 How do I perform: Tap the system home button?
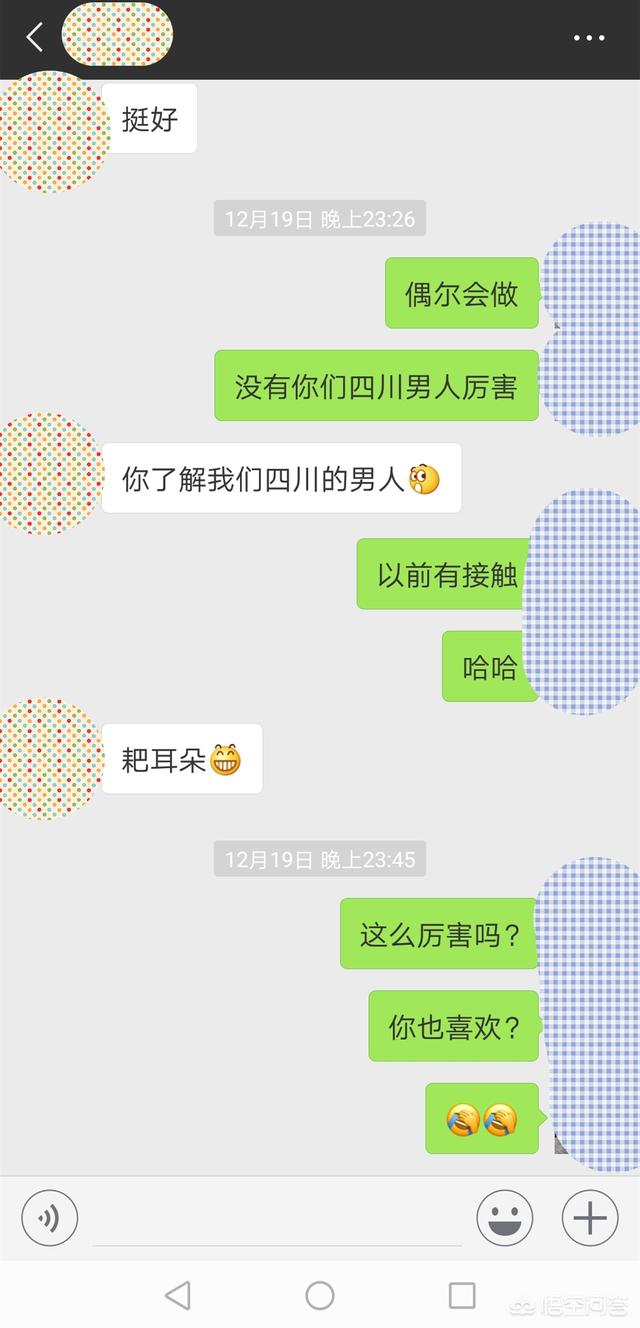tap(320, 1296)
